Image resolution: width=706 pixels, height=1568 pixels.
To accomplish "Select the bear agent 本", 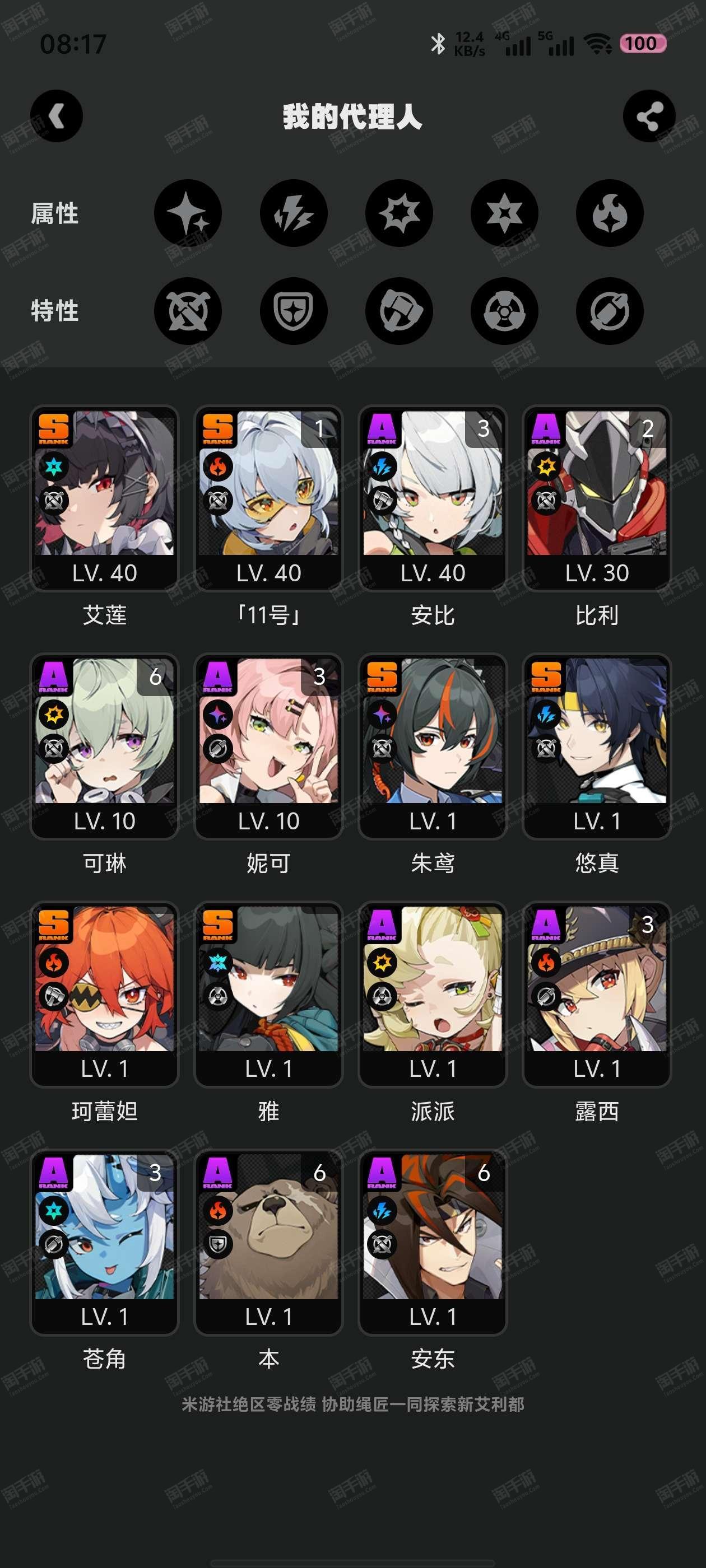I will (268, 1242).
